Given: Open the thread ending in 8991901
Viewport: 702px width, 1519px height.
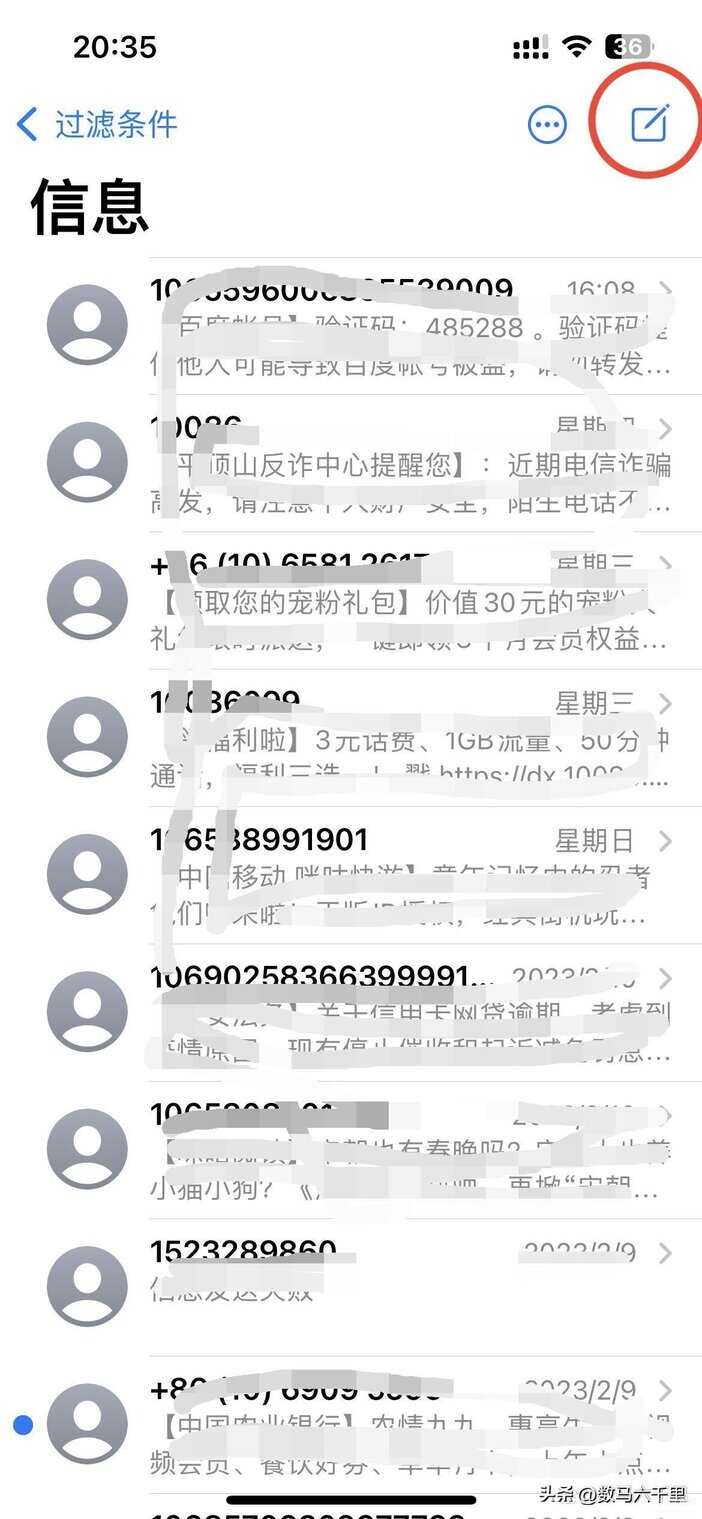Looking at the screenshot, I should coord(351,875).
